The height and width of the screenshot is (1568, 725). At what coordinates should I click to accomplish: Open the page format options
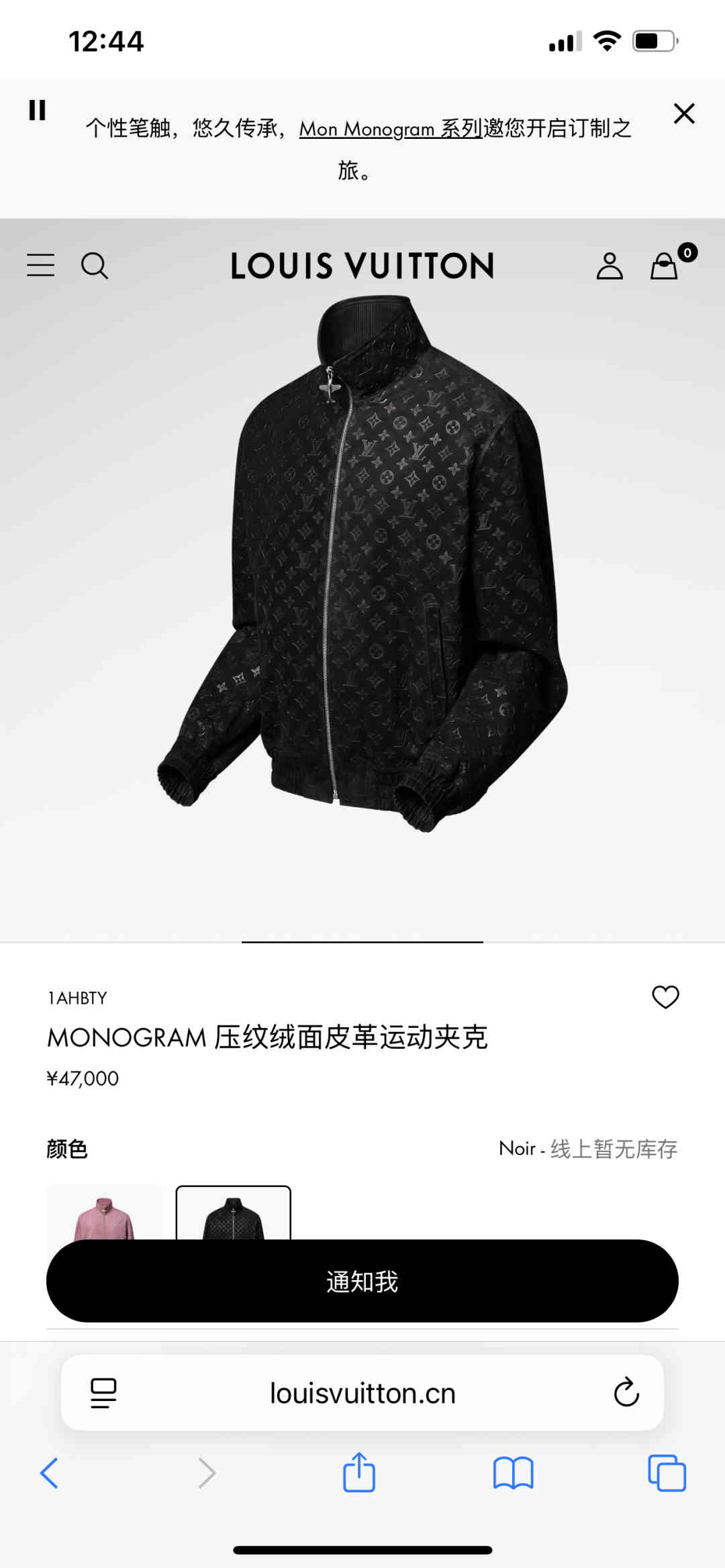click(x=103, y=1394)
